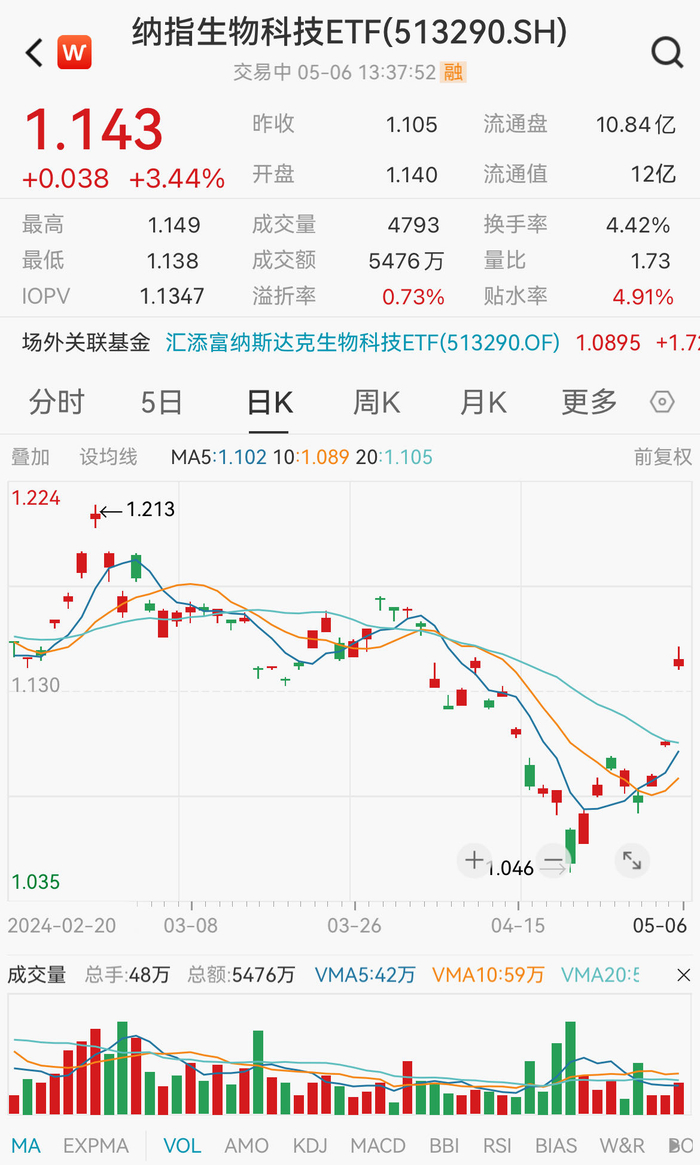Select the EXPMA indicator

(96, 1145)
